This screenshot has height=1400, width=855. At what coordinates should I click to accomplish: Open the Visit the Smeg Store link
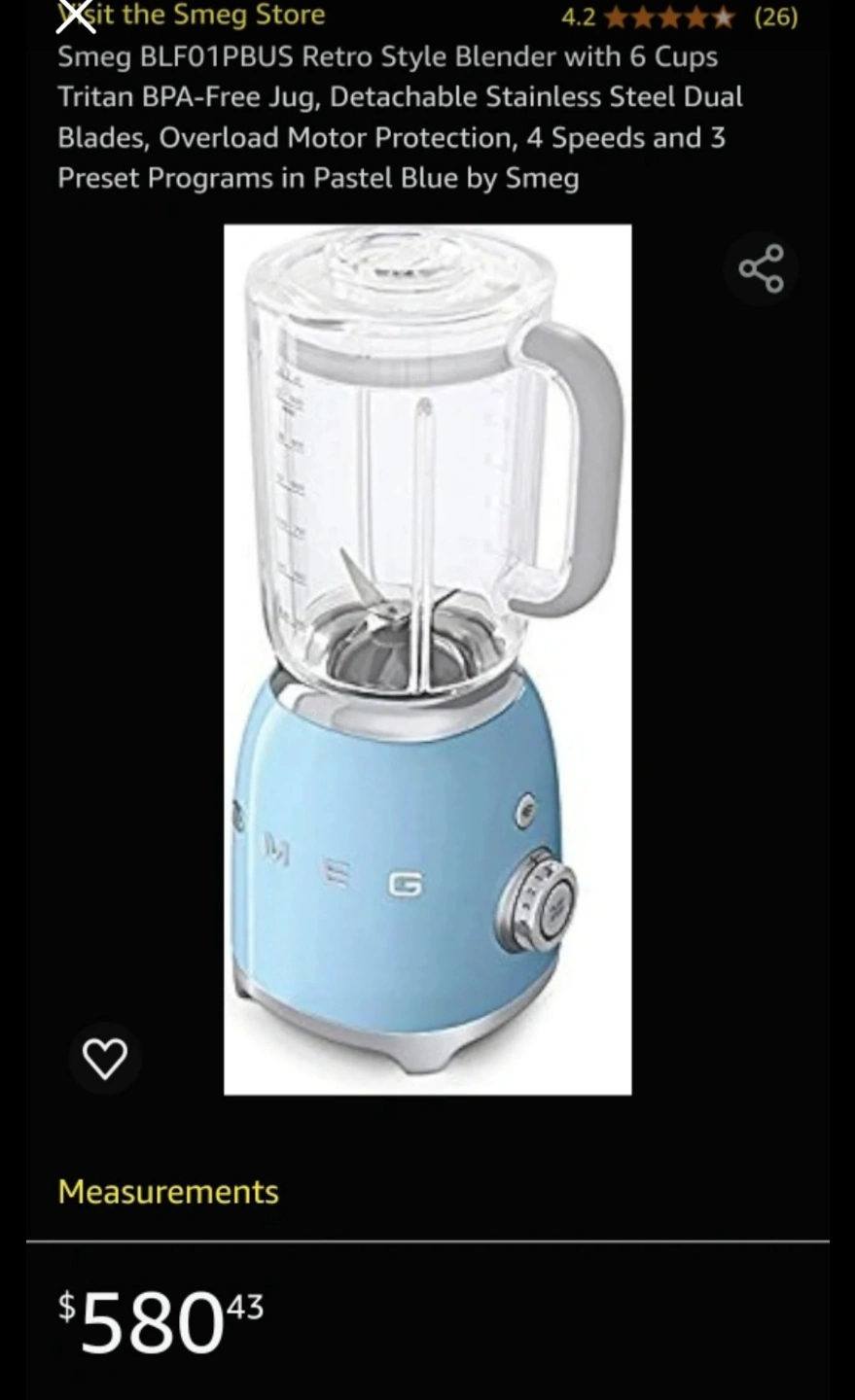192,15
